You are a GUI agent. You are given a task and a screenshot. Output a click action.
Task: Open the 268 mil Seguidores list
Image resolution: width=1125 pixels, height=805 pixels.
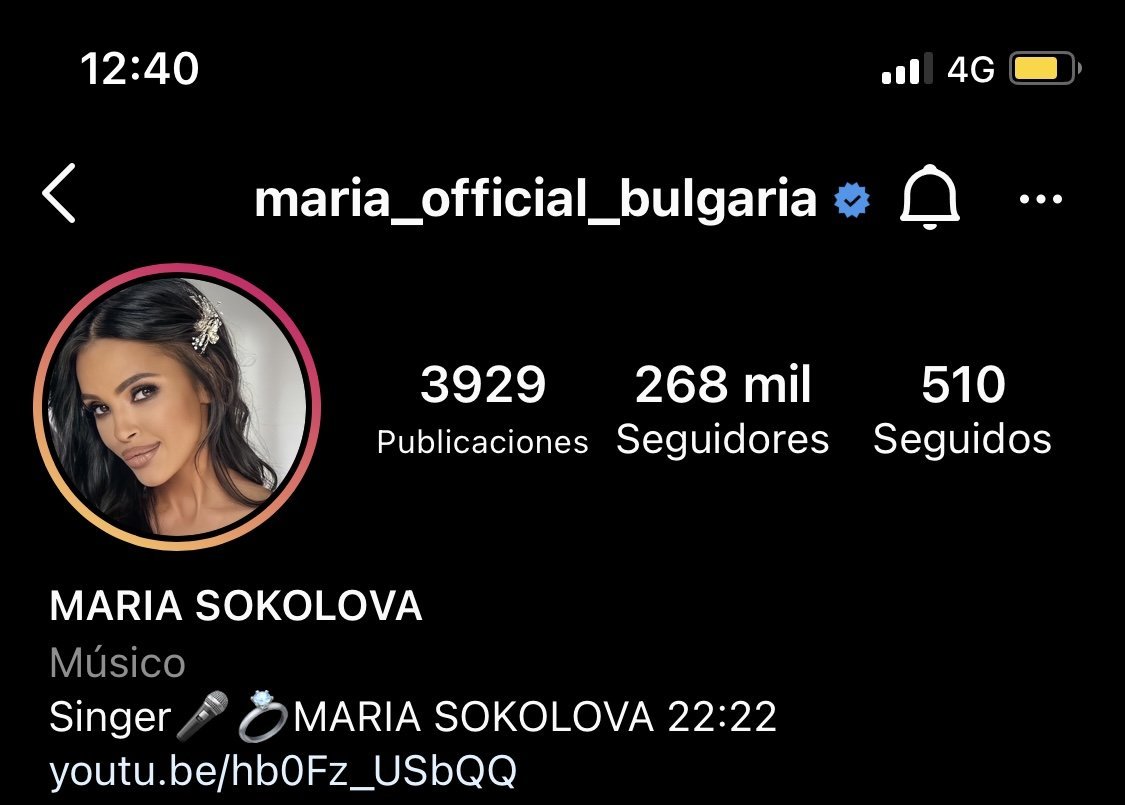coord(722,410)
